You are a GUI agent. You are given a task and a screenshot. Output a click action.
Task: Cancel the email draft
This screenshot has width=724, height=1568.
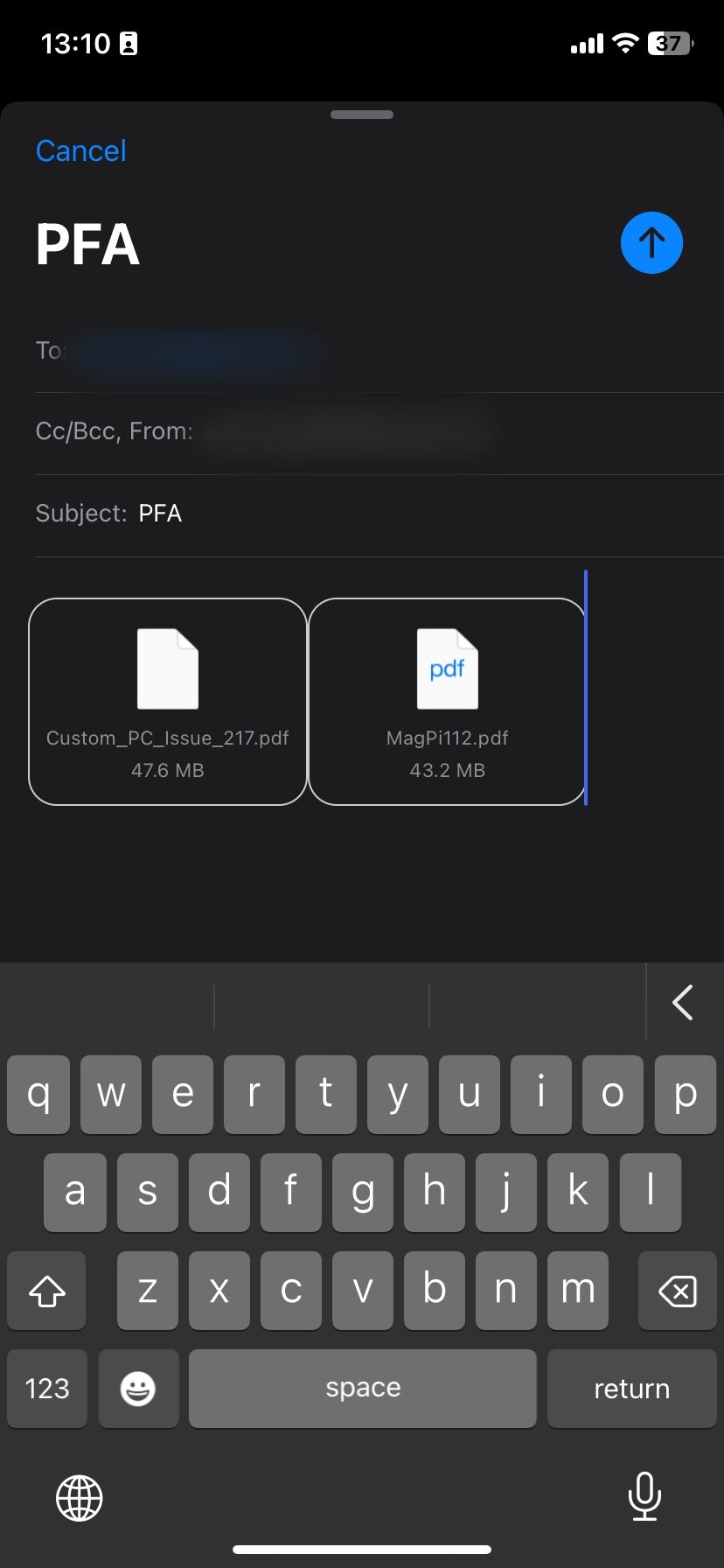tap(81, 151)
